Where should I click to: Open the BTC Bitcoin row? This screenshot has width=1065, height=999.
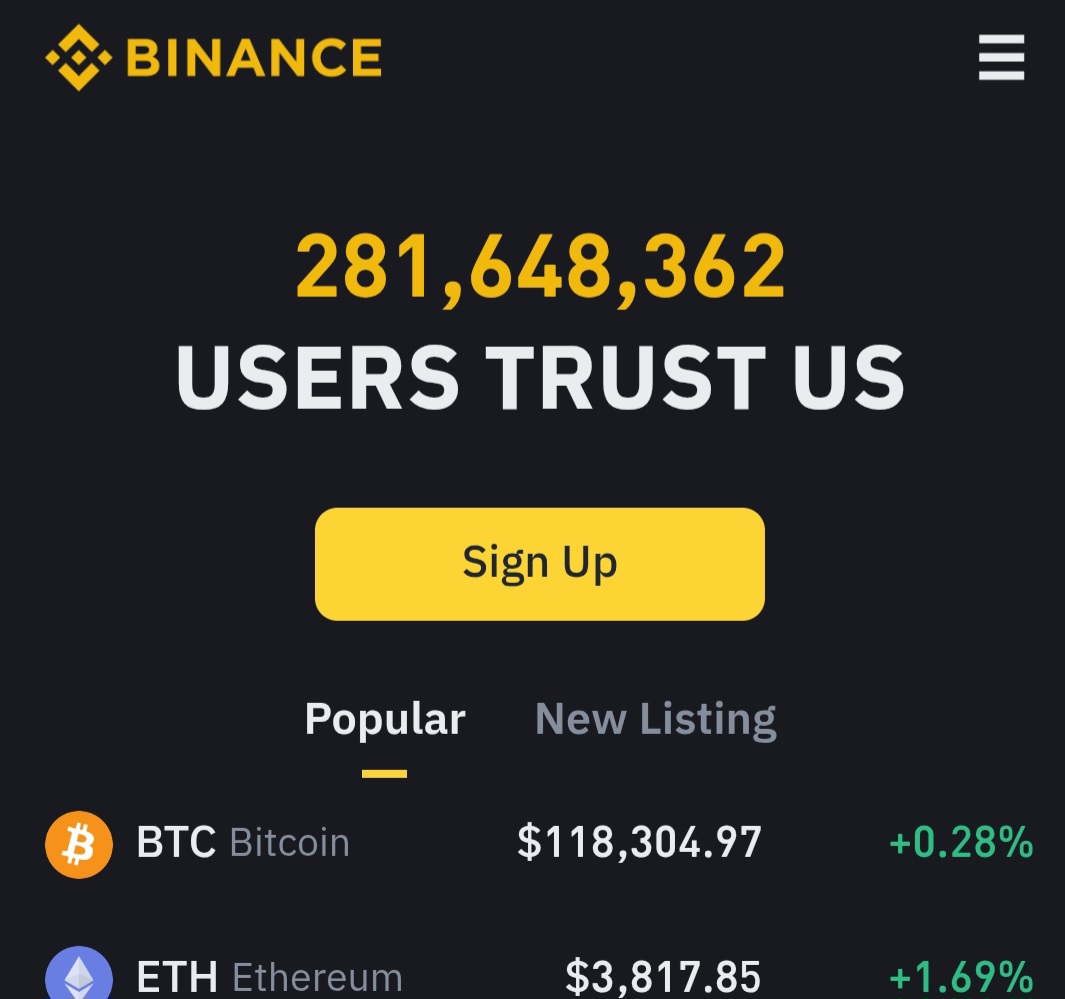pos(539,843)
